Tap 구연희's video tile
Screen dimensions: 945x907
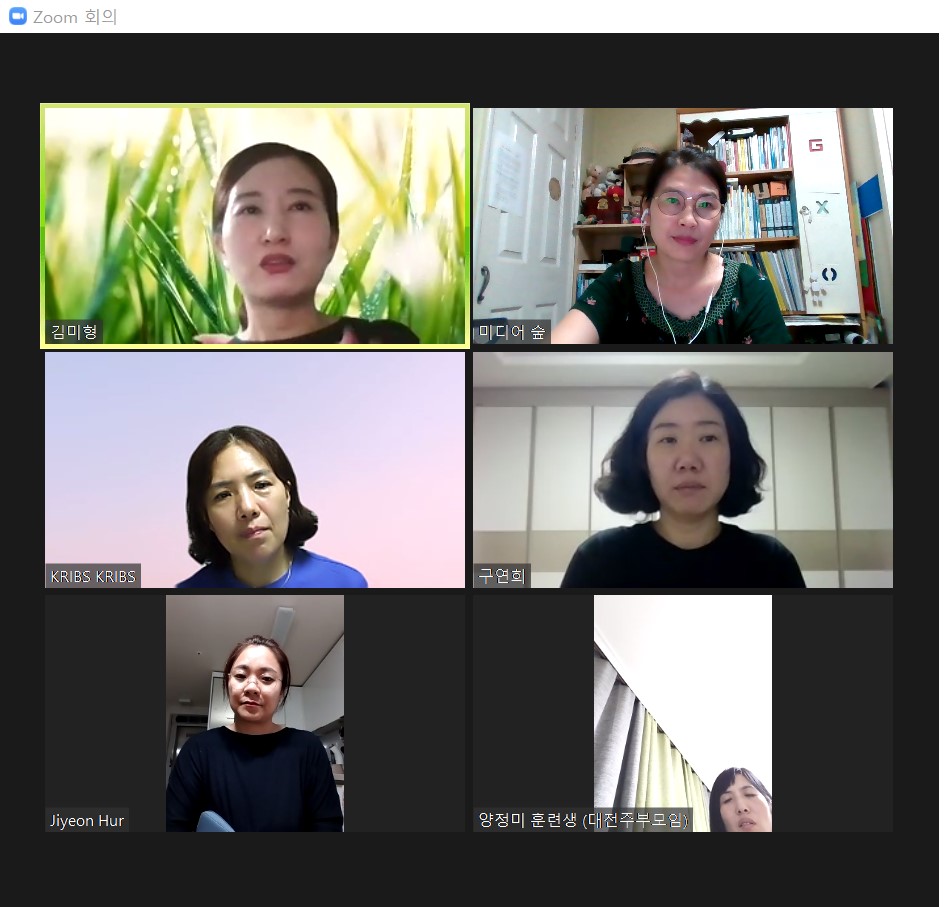tap(682, 470)
